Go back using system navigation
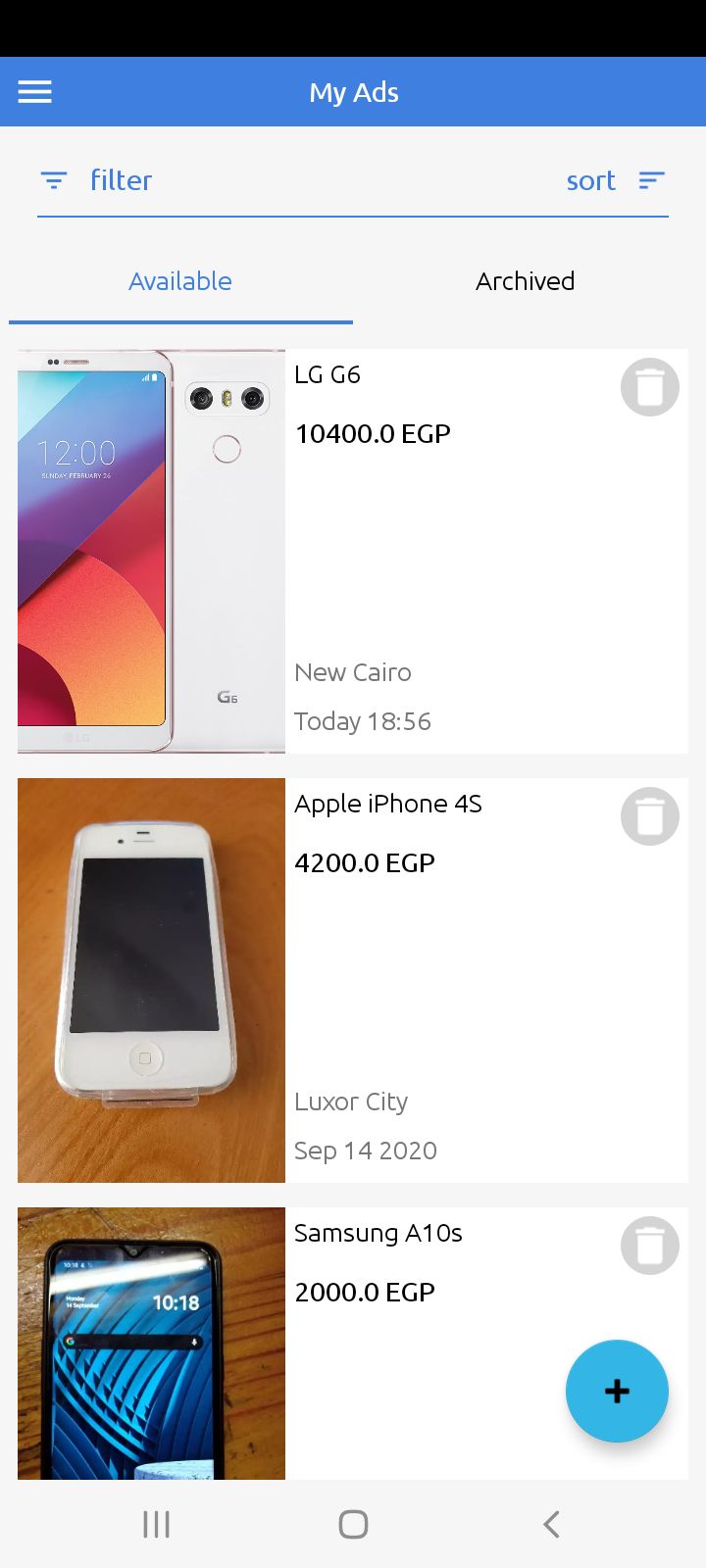 click(x=551, y=1524)
